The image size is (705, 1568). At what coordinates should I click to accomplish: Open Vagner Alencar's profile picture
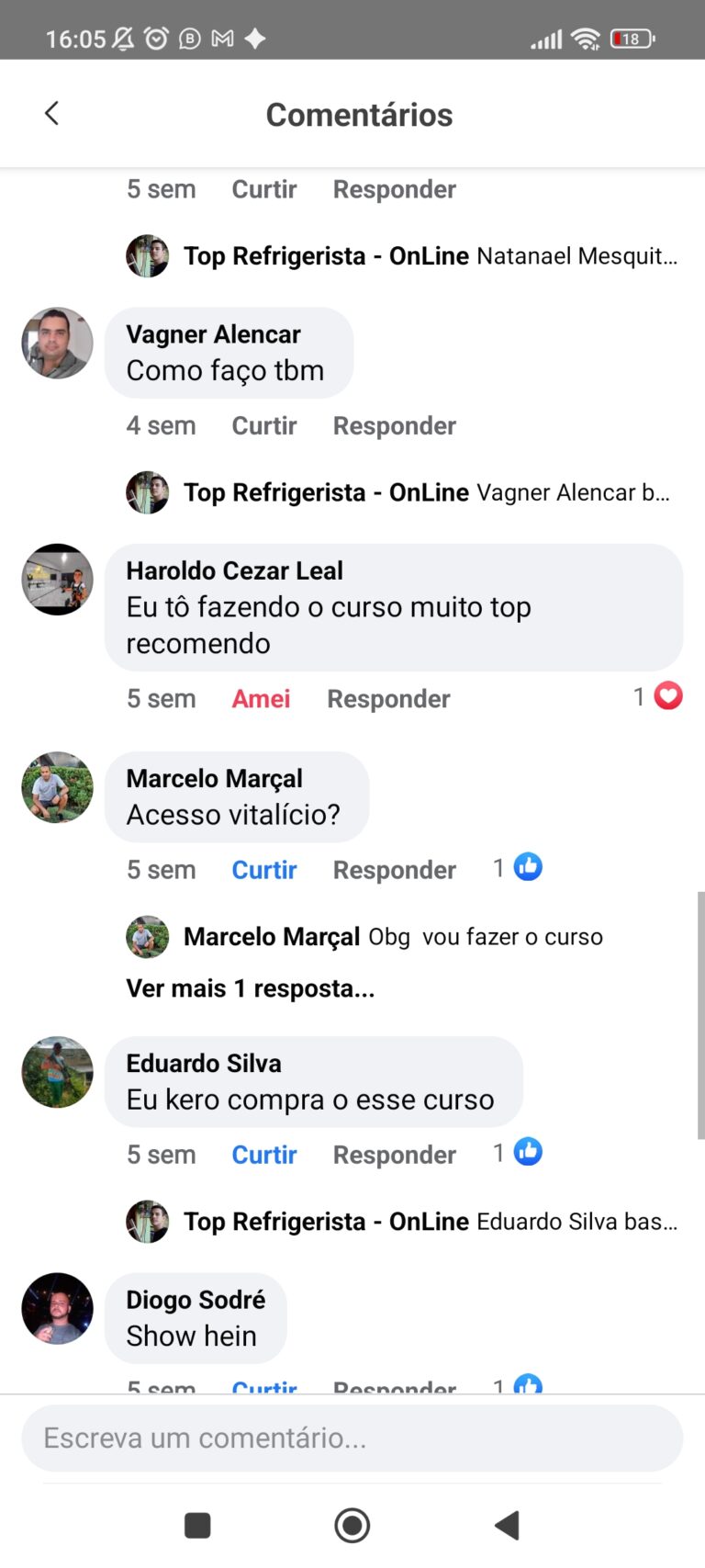57,343
